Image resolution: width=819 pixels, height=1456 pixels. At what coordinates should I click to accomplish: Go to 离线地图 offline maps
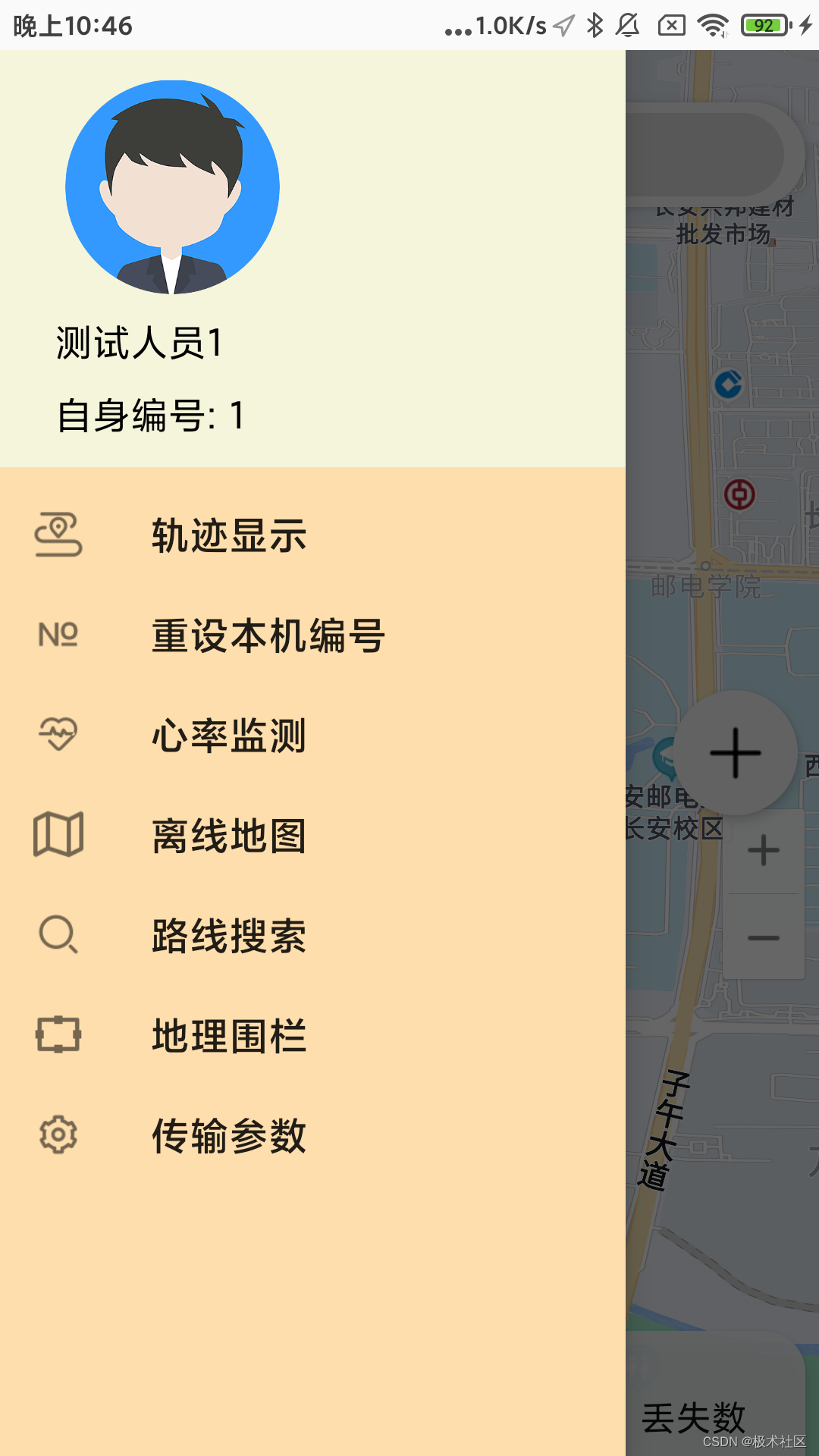(x=229, y=836)
